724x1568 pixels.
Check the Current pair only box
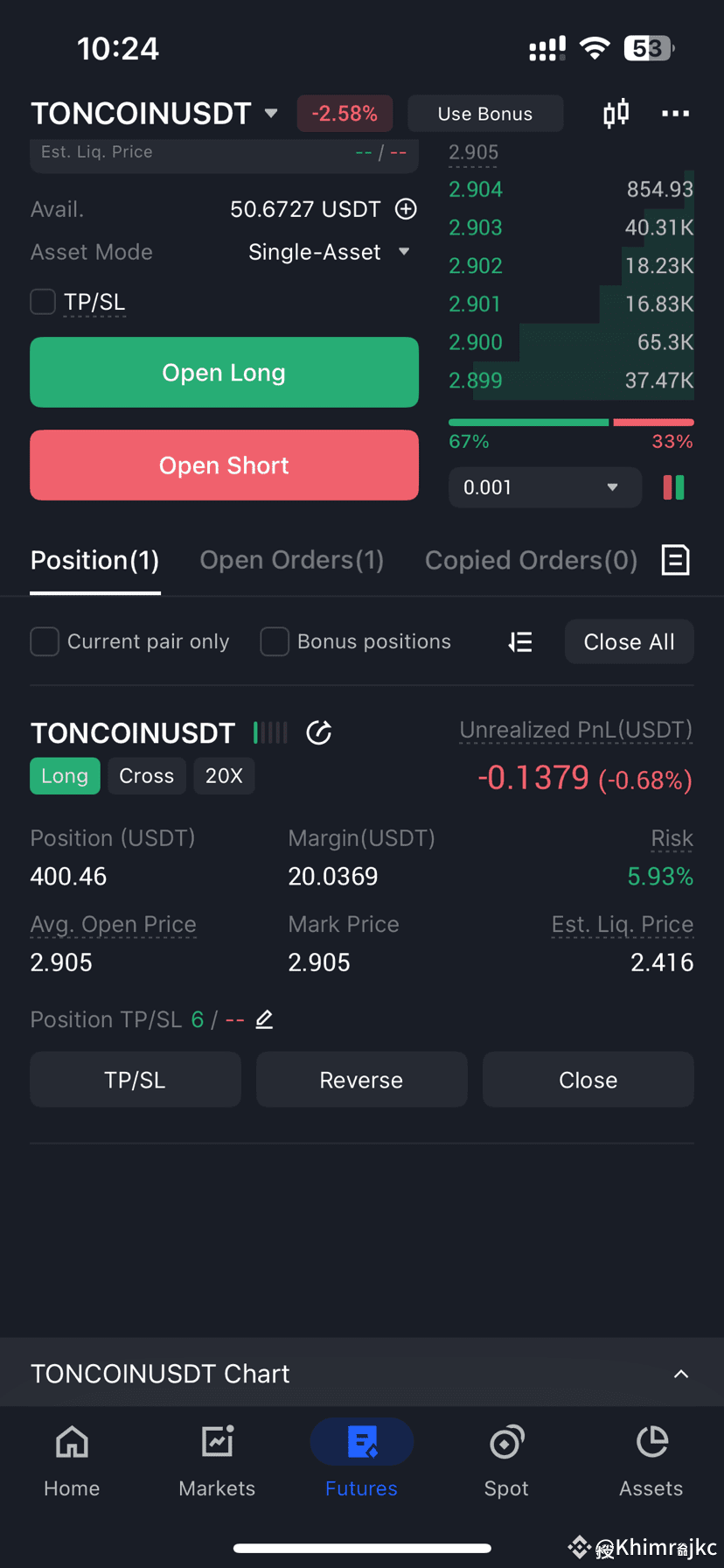point(44,641)
